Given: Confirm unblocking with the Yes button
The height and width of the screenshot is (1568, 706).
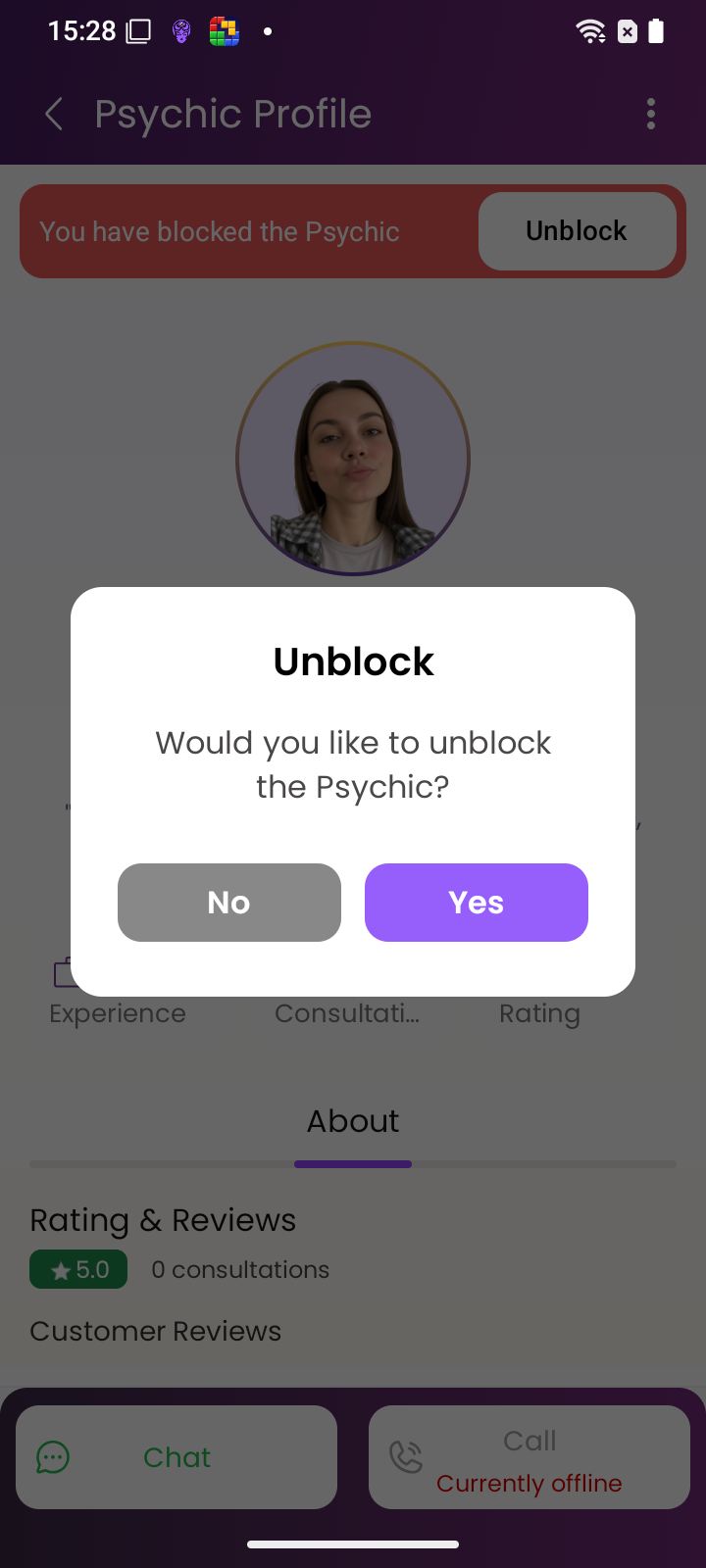Looking at the screenshot, I should coord(477,903).
